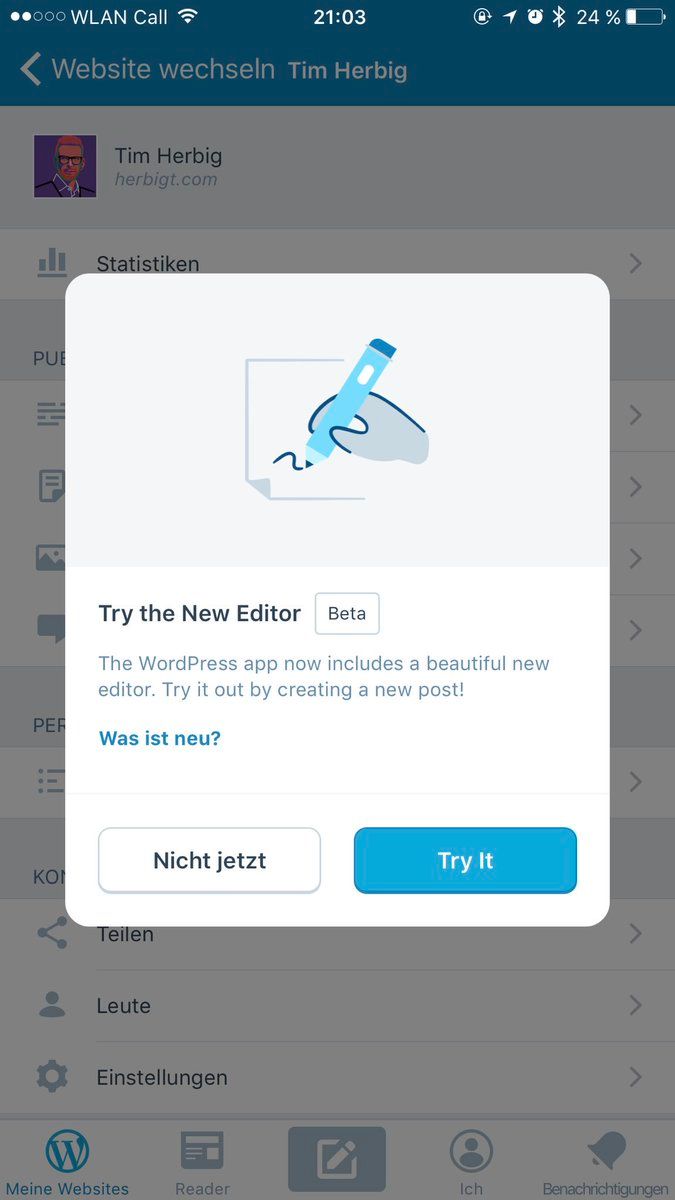Tap the Try It button

(465, 860)
